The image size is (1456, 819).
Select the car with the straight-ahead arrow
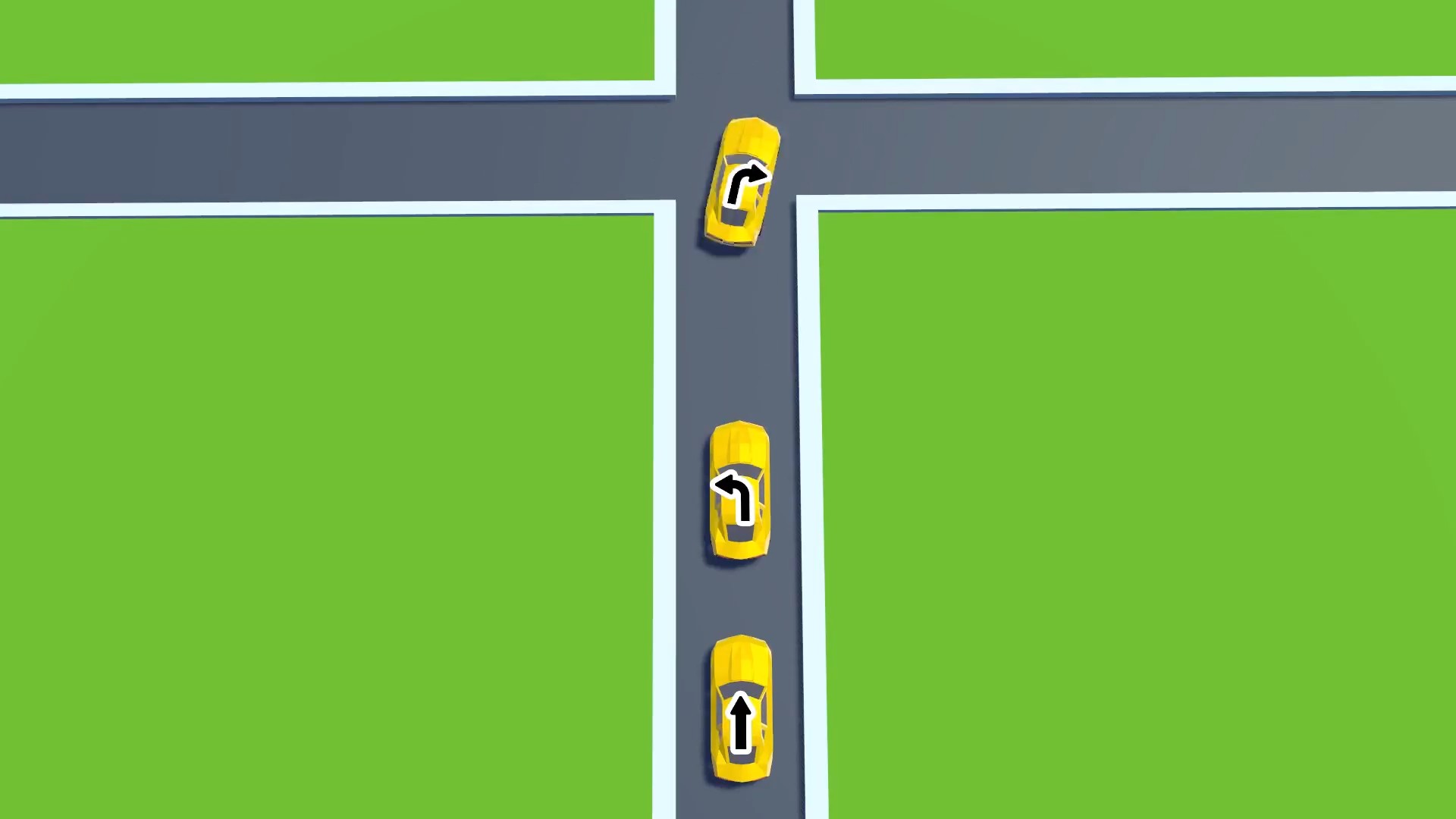pyautogui.click(x=741, y=710)
